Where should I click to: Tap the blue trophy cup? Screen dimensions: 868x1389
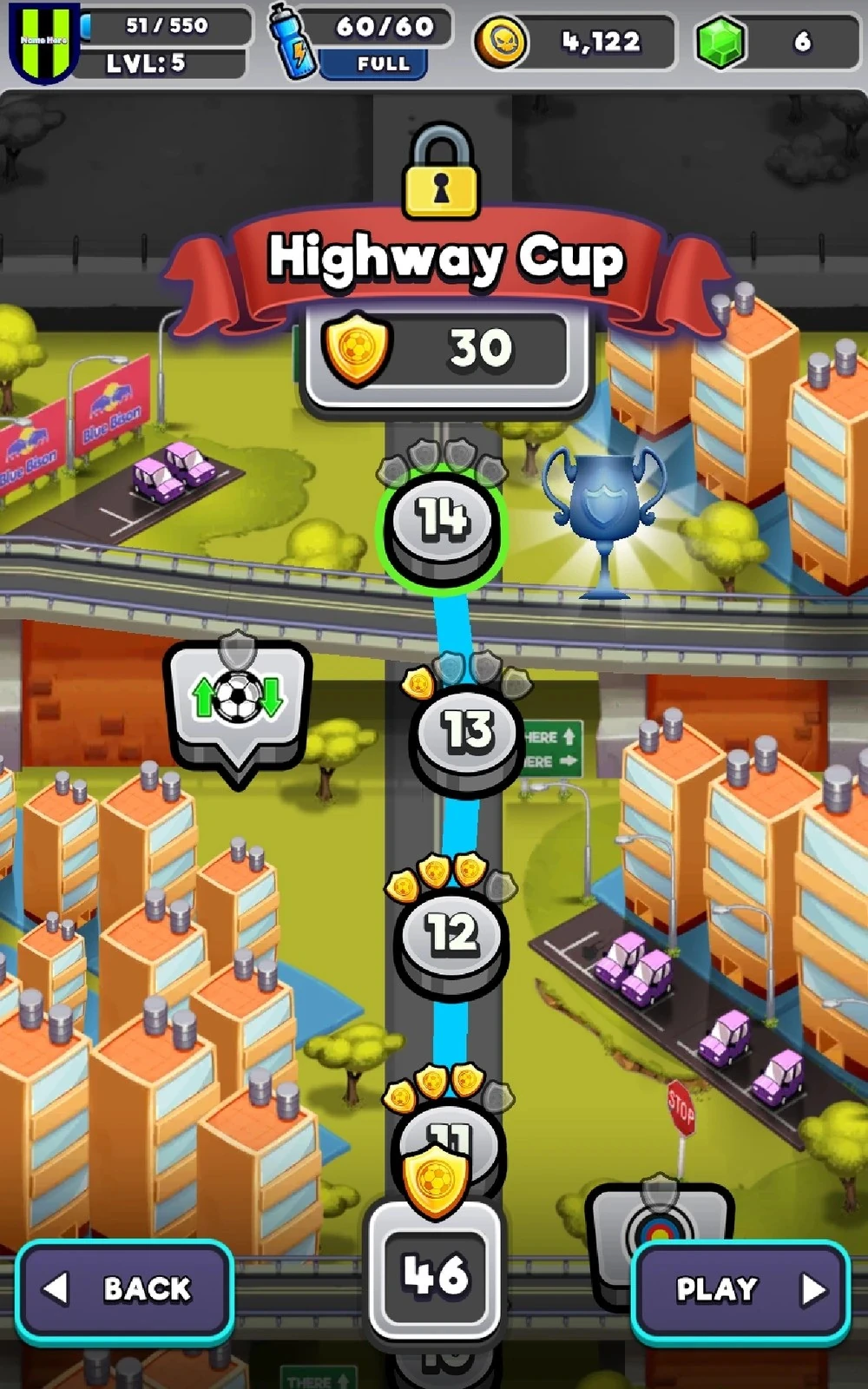click(605, 512)
